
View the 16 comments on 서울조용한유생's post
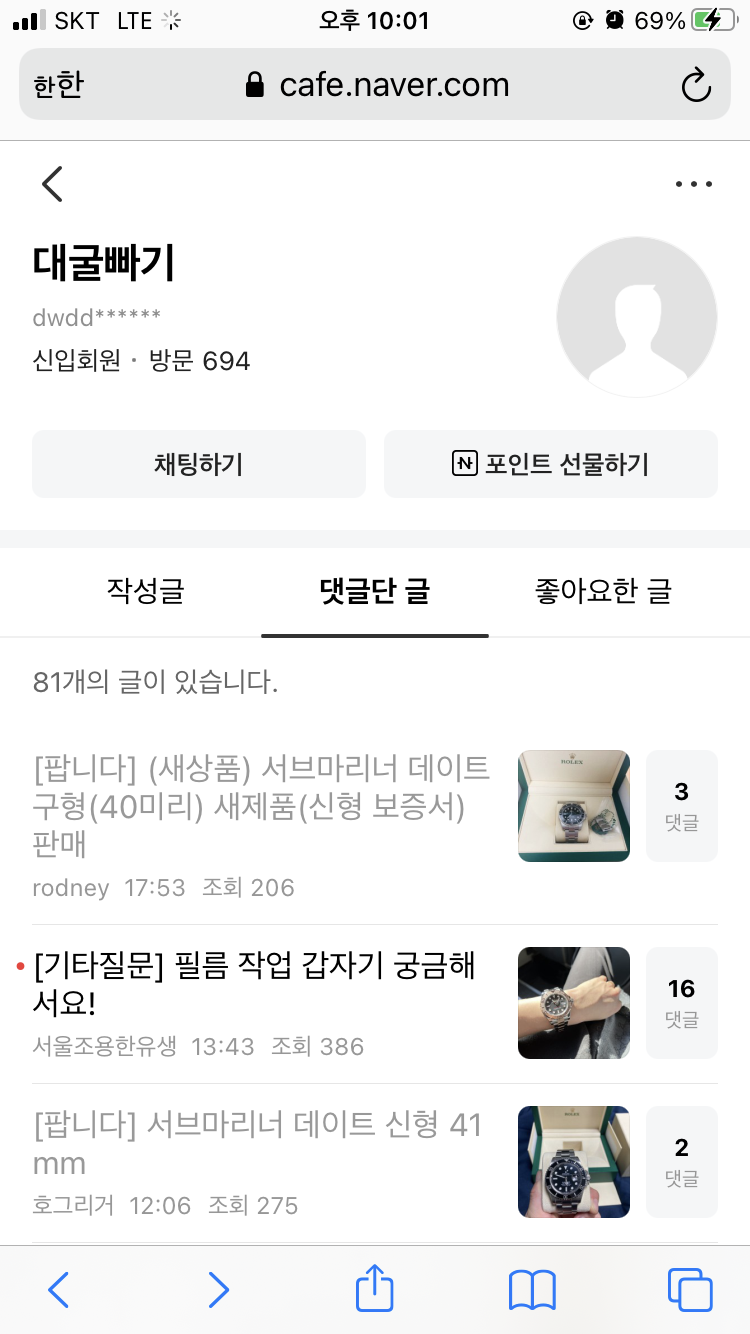[681, 1003]
